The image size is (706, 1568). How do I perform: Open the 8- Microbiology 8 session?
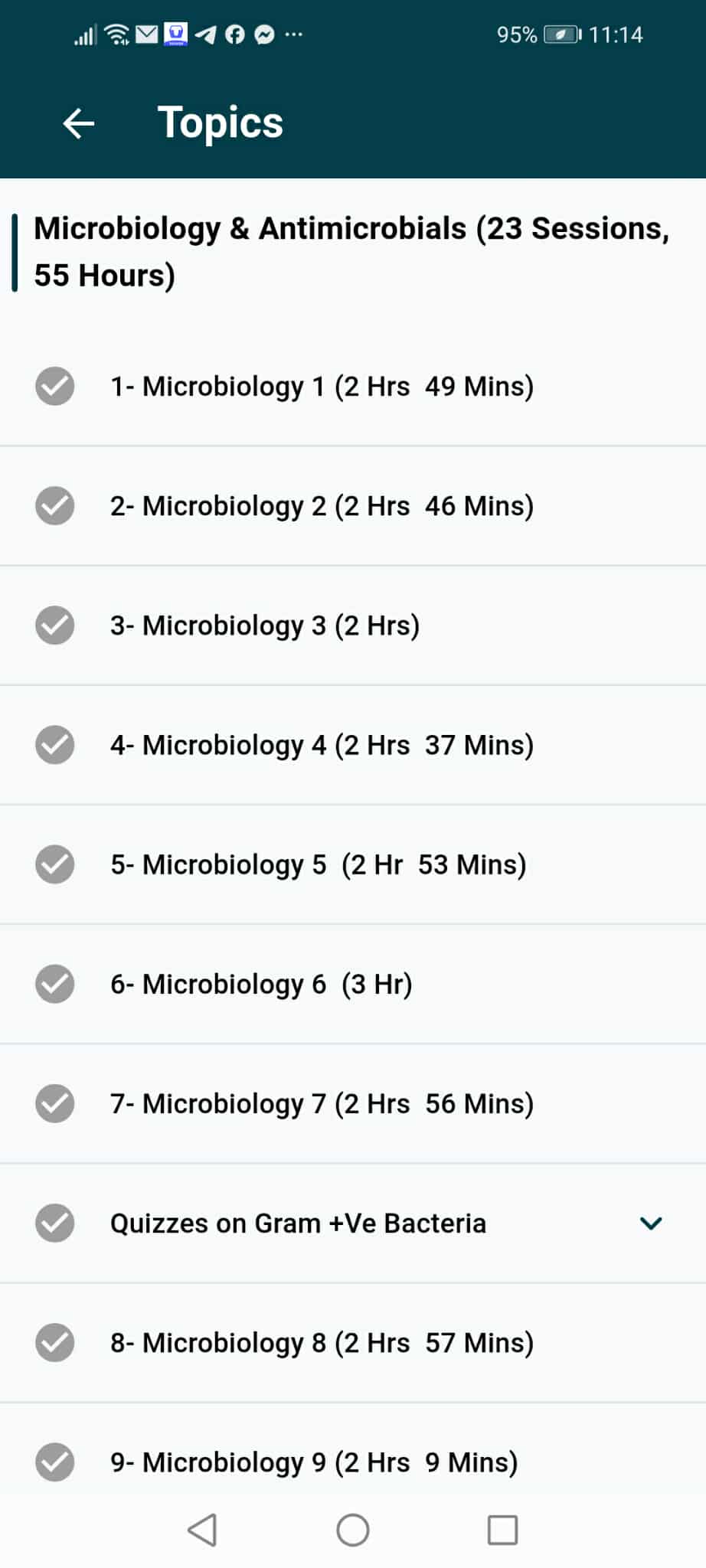click(322, 1342)
